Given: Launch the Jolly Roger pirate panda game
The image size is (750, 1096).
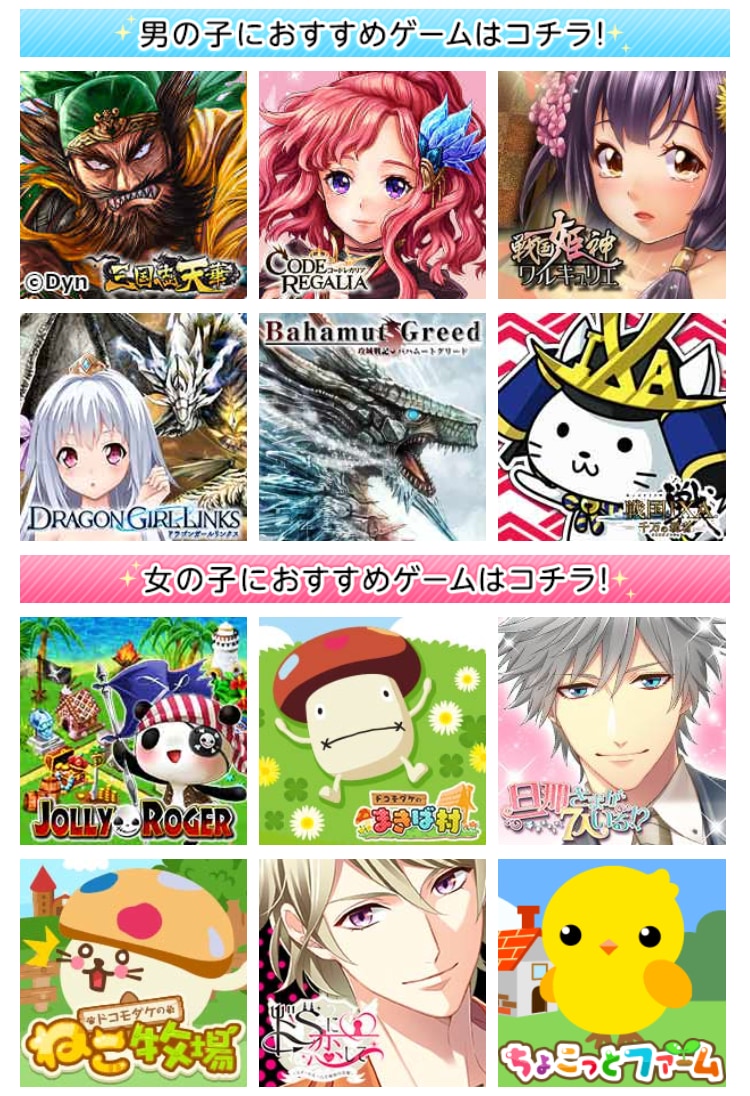Looking at the screenshot, I should [133, 731].
